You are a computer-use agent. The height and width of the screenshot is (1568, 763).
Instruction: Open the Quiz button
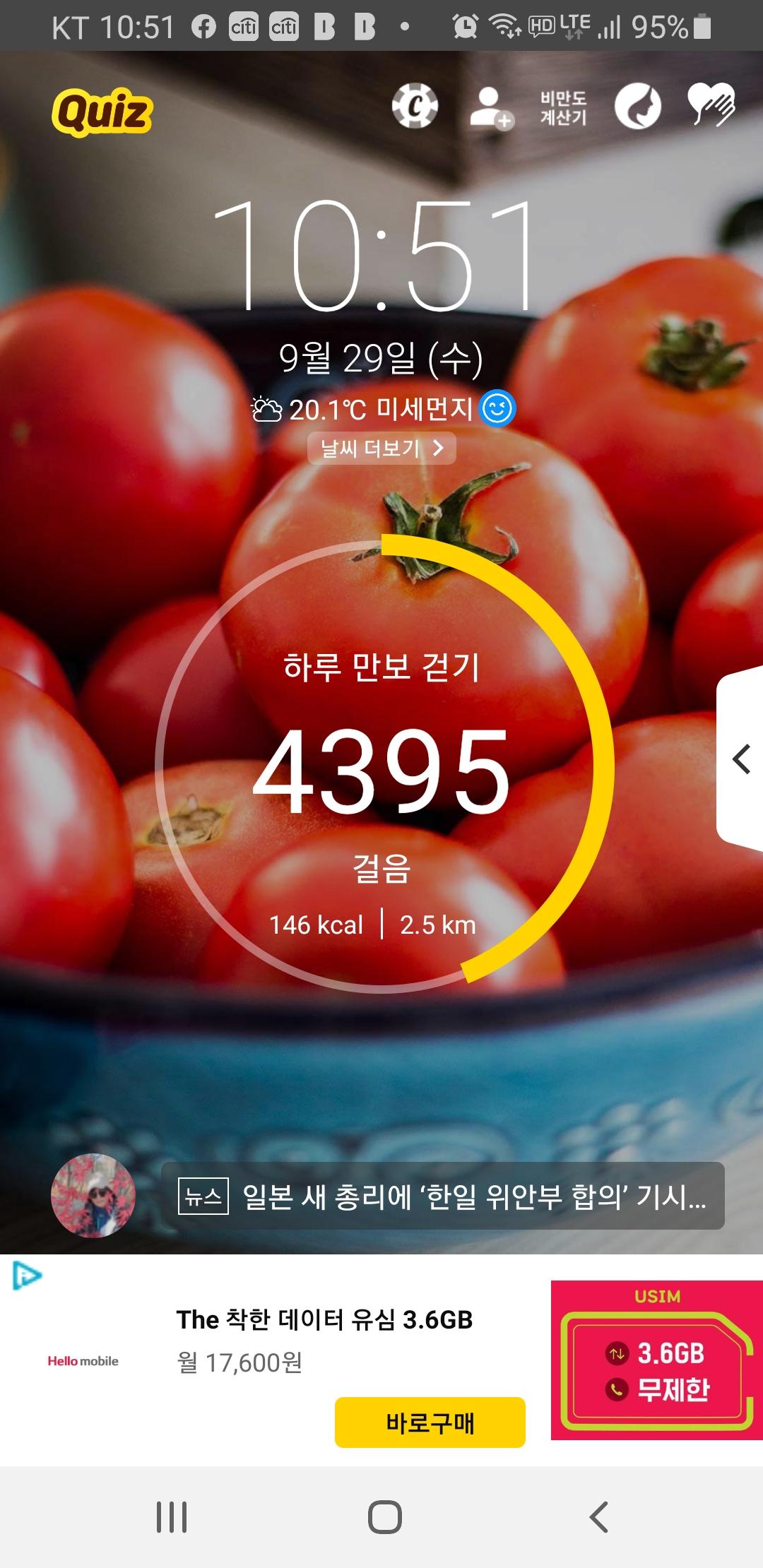[x=102, y=112]
